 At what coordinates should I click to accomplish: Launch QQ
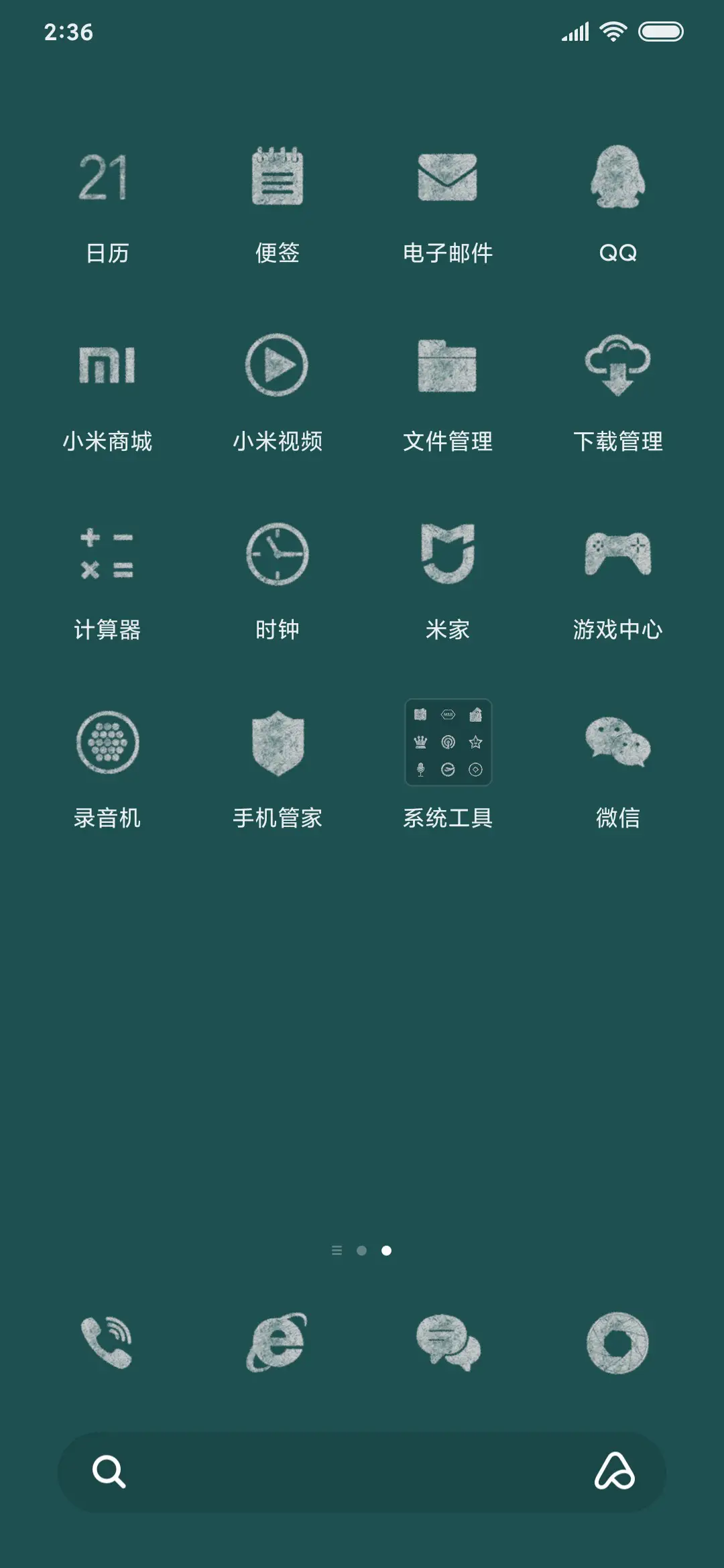tap(618, 178)
